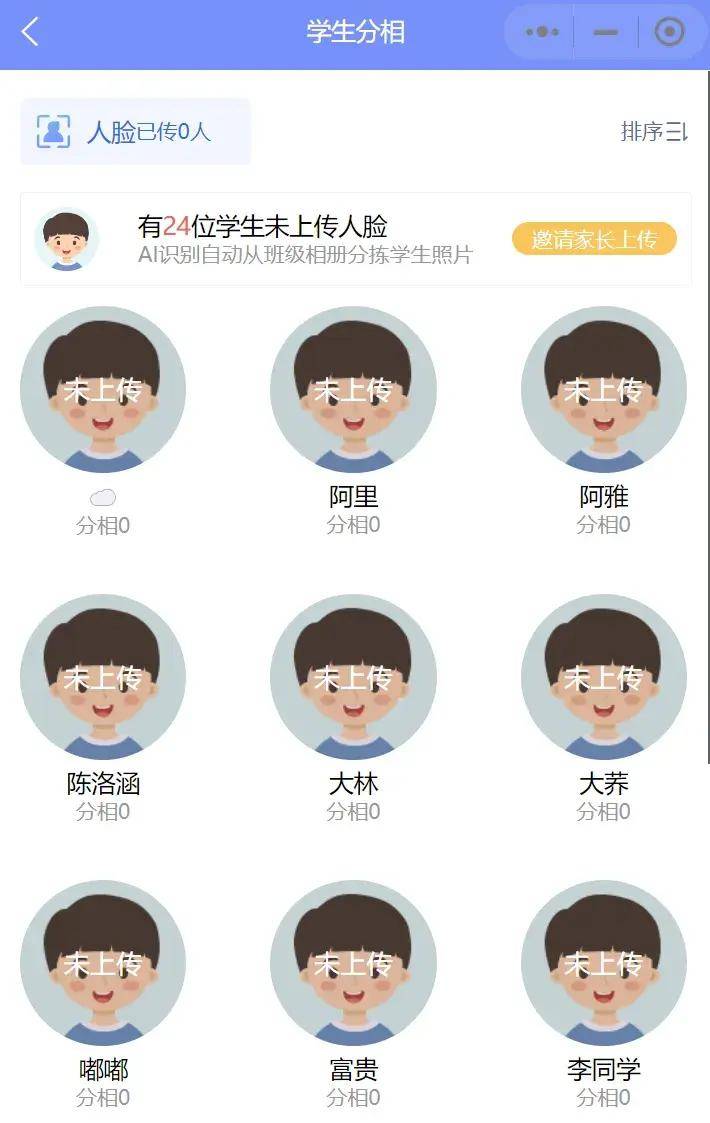Screen dimensions: 710x1123
Task: Open the student with the cloud icon name
Action: point(103,390)
